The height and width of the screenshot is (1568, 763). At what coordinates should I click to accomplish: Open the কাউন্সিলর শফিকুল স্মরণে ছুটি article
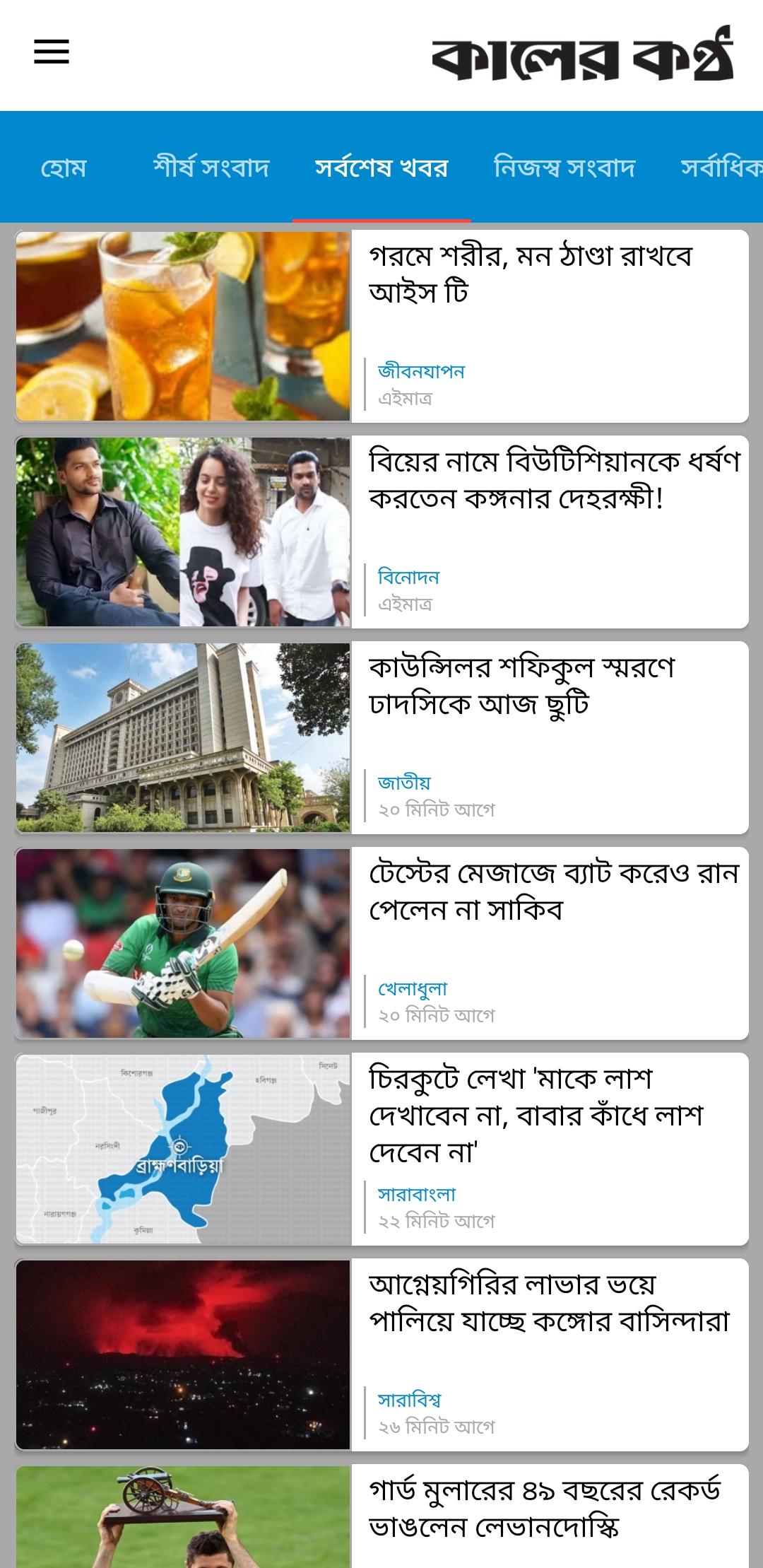point(381,738)
